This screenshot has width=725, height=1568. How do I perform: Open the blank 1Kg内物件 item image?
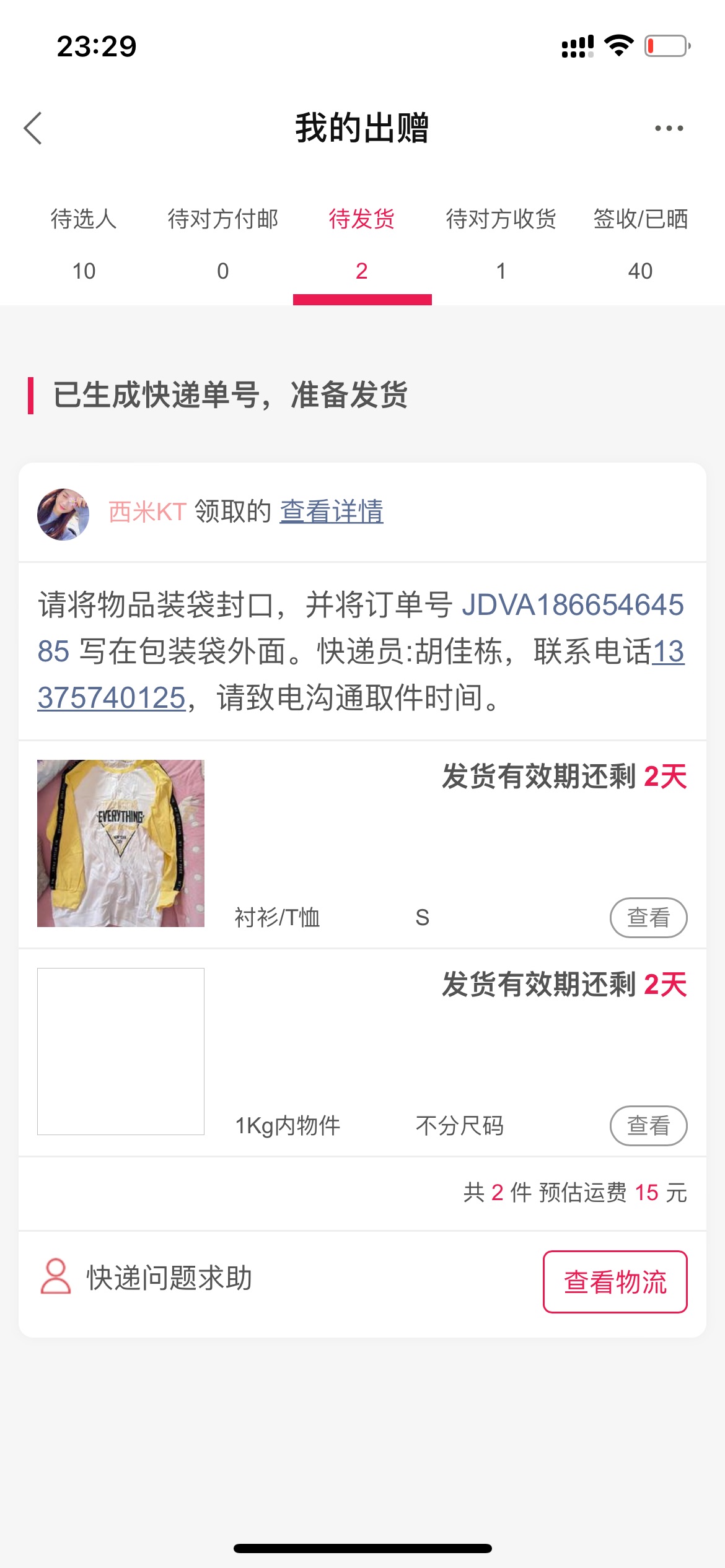point(121,1052)
